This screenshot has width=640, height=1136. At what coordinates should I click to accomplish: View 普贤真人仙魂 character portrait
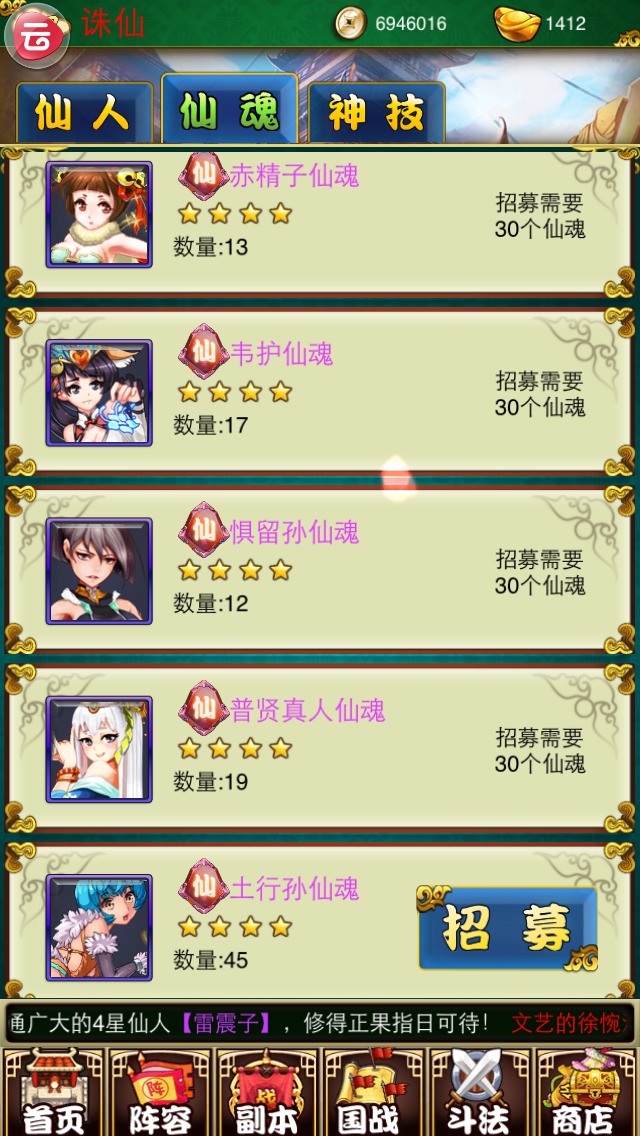point(99,749)
